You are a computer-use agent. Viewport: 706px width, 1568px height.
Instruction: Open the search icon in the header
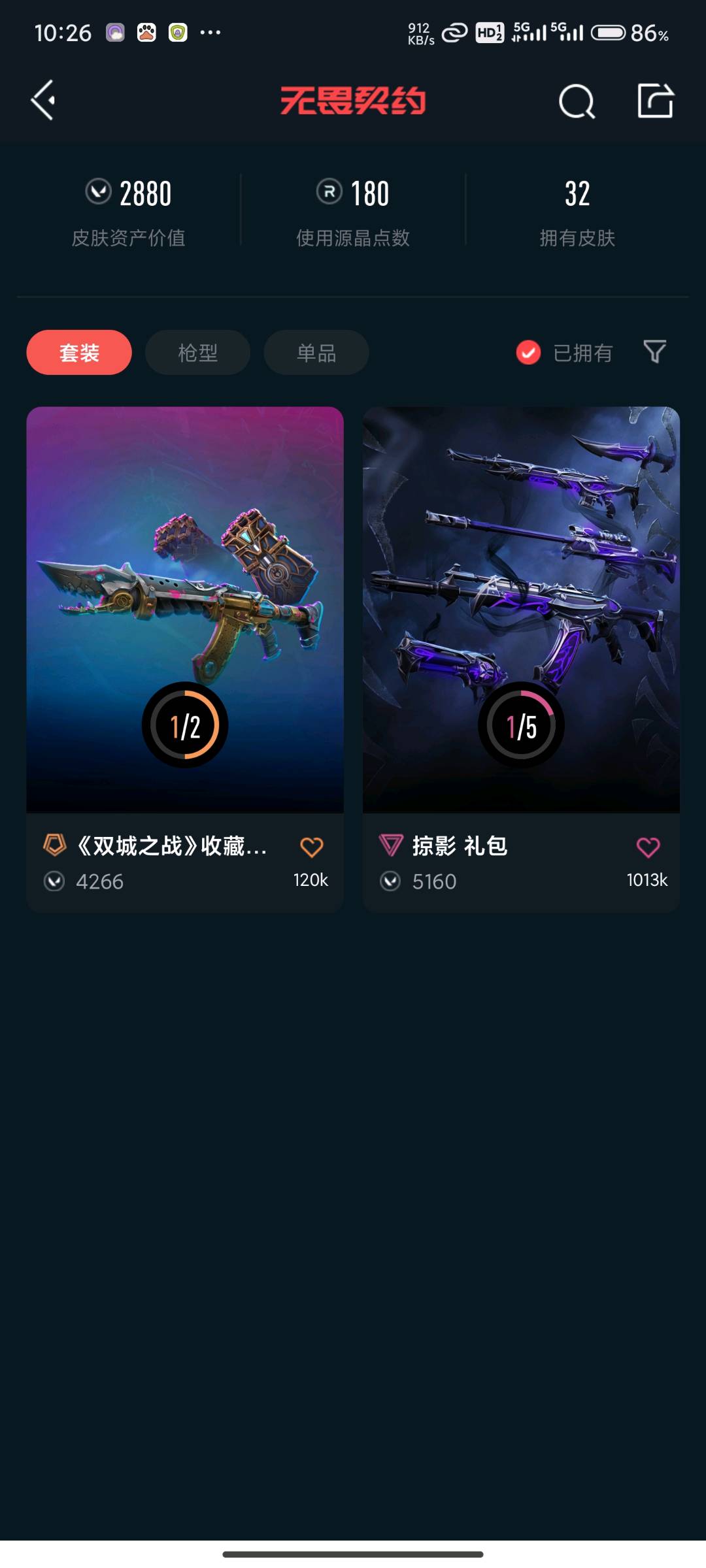coord(577,101)
